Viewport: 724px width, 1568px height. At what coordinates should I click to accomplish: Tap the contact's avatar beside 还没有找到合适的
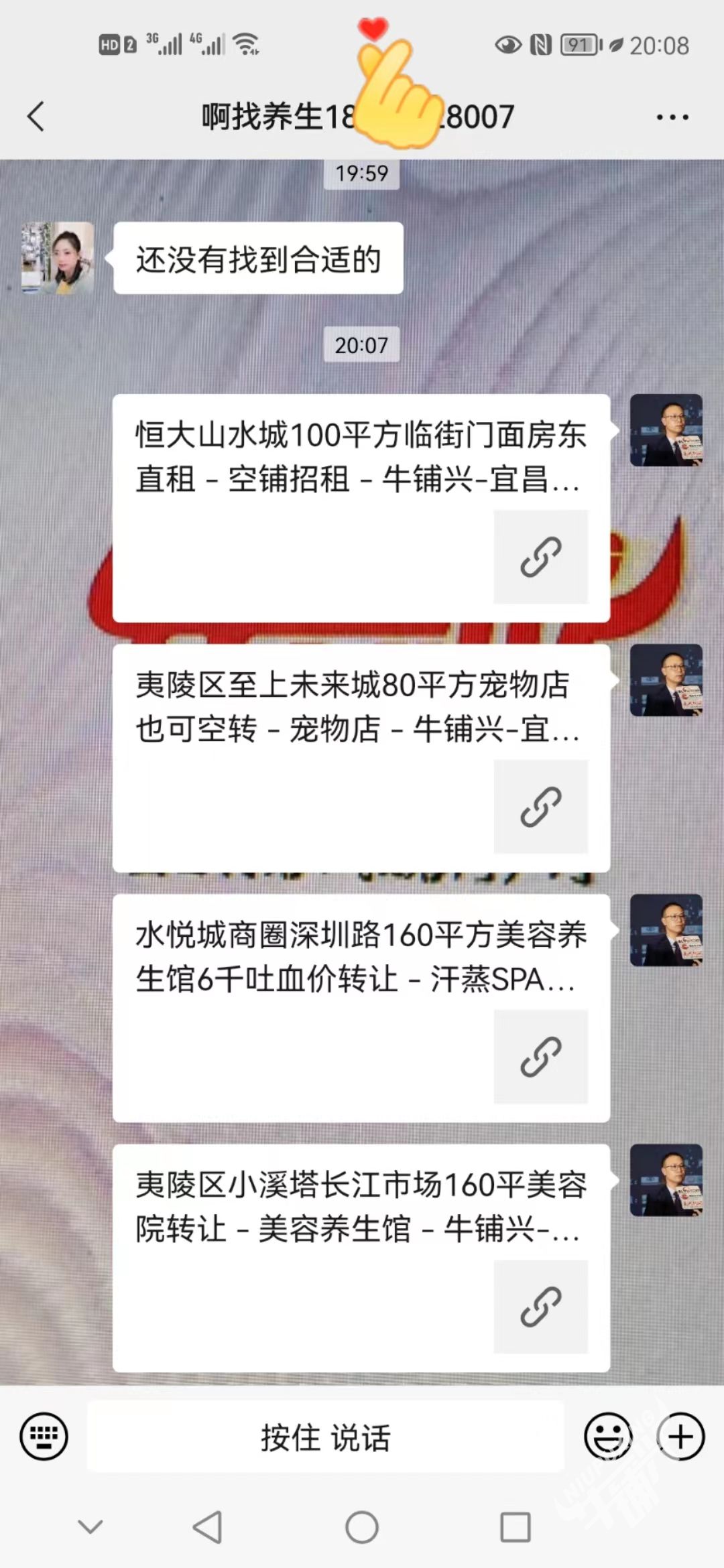58,258
